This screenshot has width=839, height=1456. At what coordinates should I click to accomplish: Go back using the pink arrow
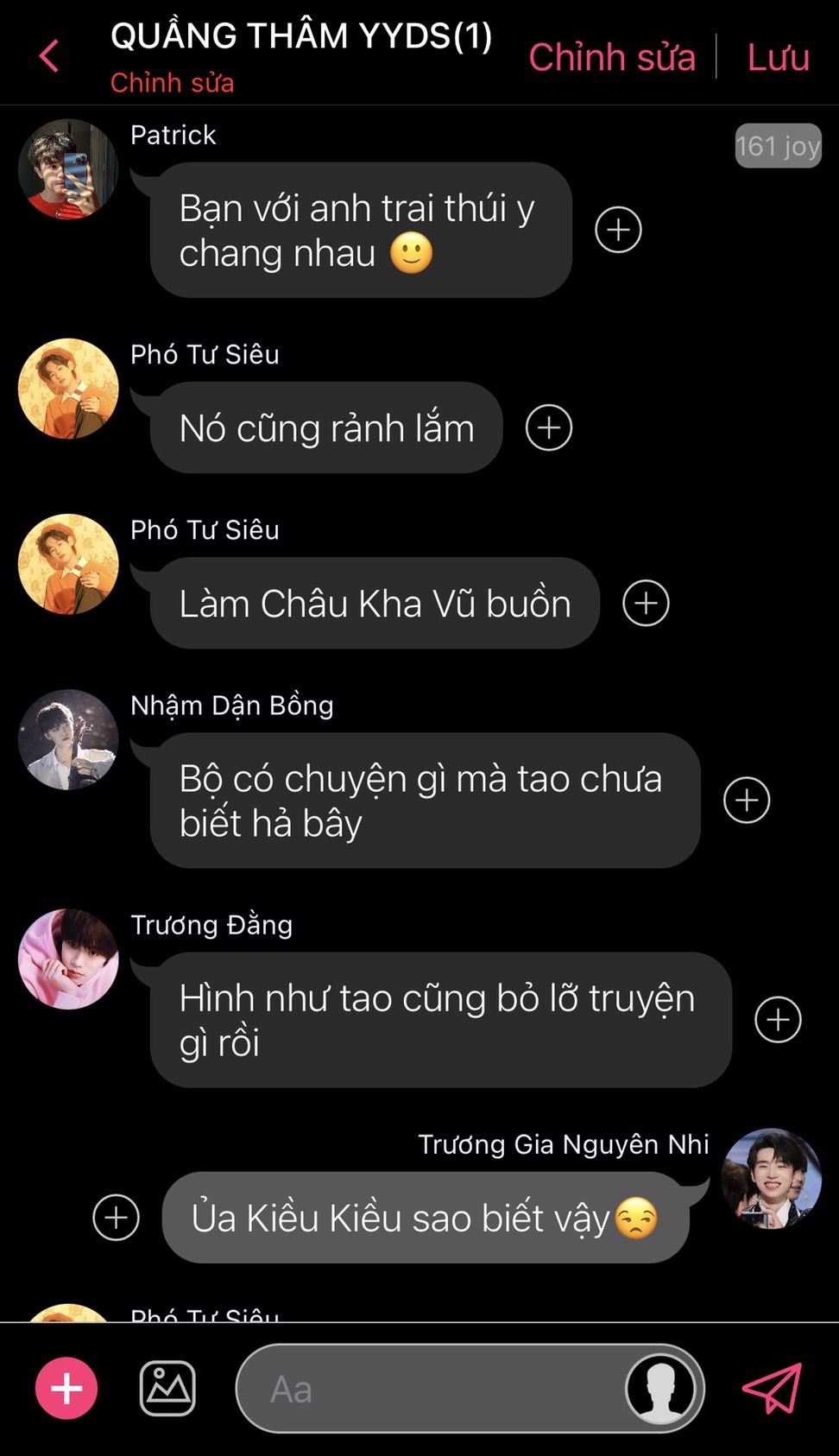coord(49,57)
